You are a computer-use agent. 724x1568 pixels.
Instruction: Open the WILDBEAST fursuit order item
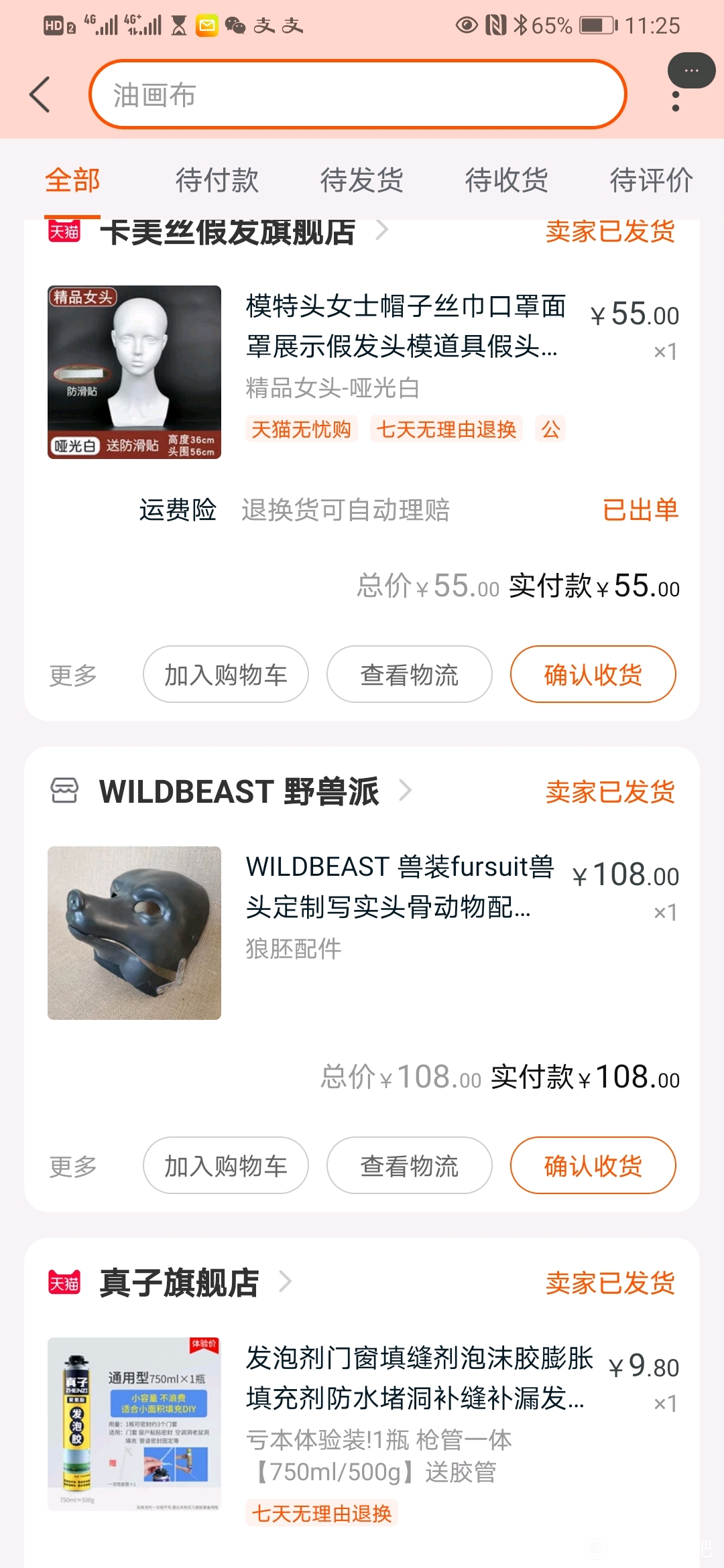400,887
